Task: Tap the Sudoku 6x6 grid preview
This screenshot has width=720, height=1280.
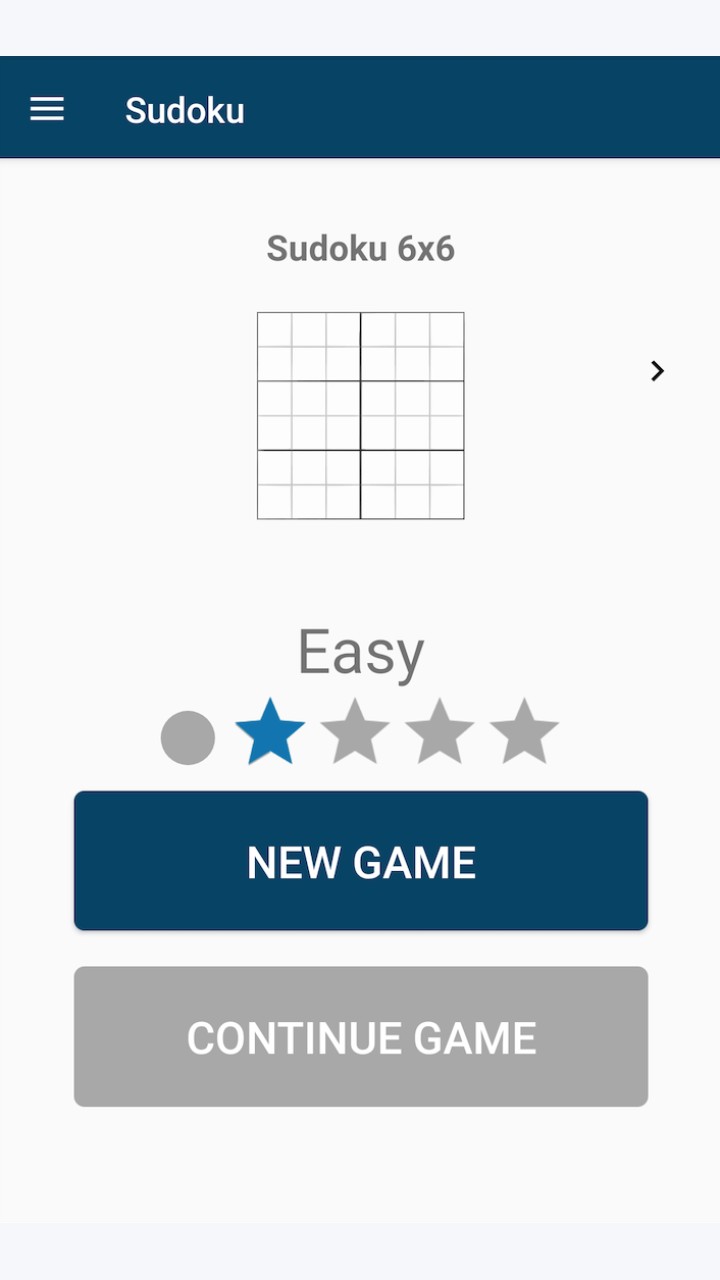Action: [361, 416]
